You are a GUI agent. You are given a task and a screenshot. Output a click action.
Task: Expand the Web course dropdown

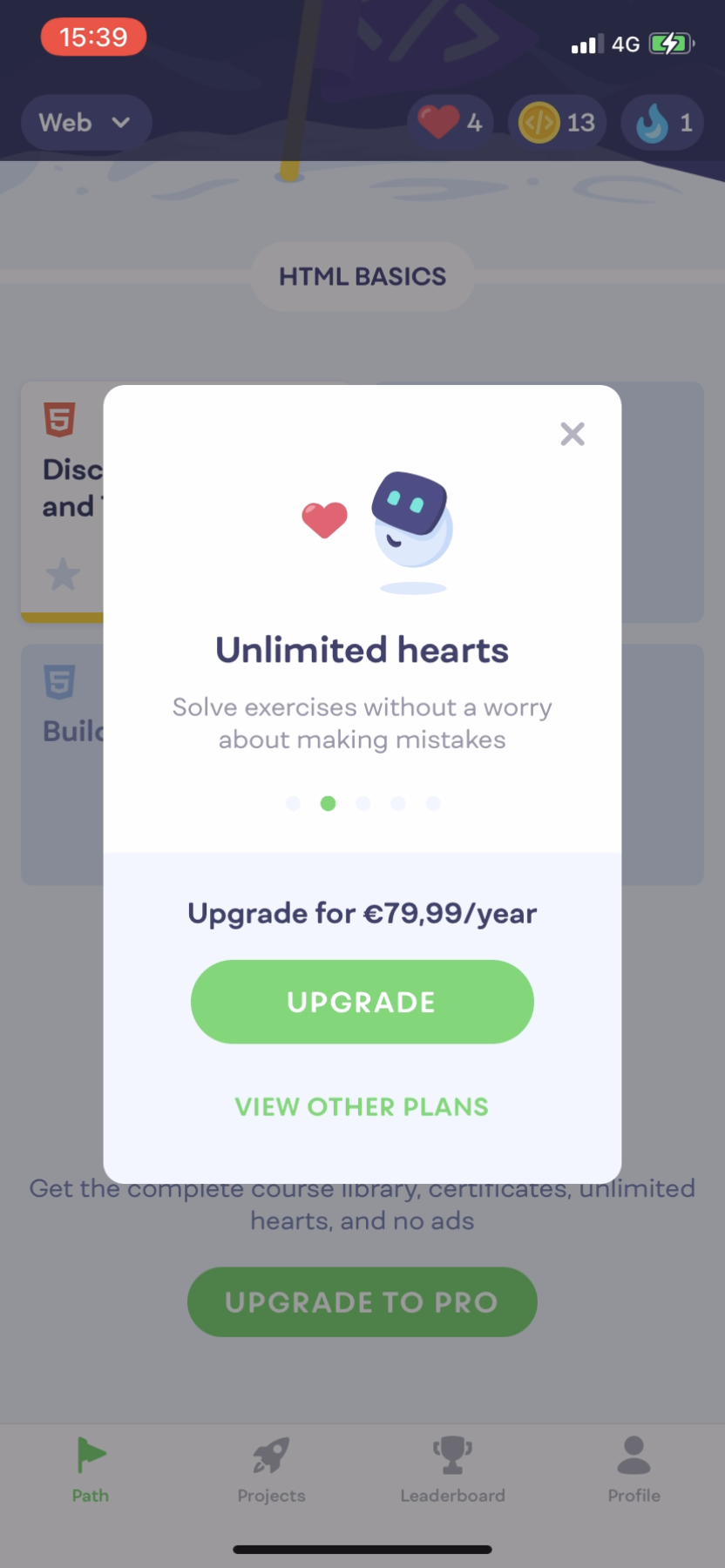(x=85, y=123)
